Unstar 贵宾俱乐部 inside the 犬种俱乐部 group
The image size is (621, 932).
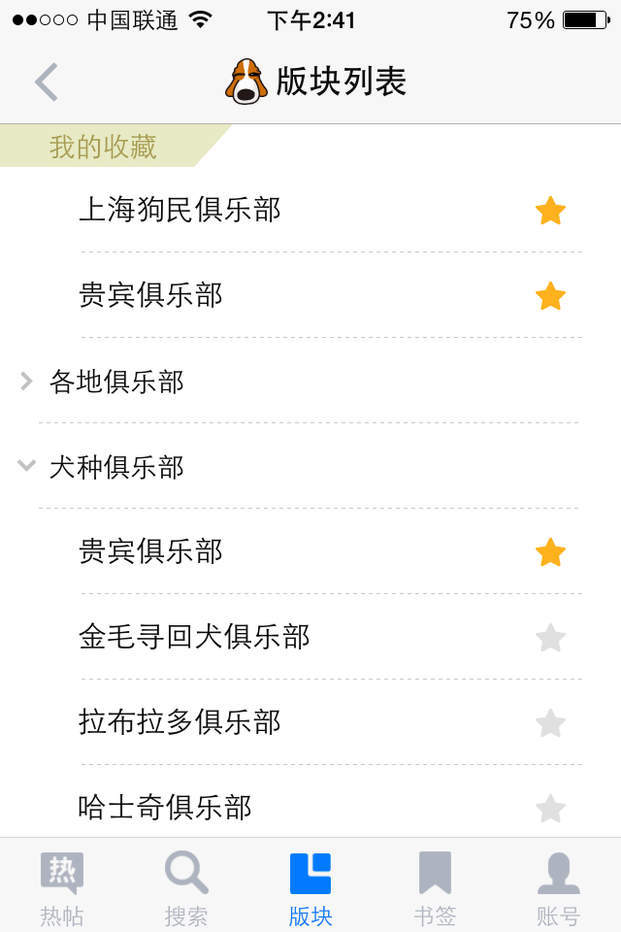[550, 552]
